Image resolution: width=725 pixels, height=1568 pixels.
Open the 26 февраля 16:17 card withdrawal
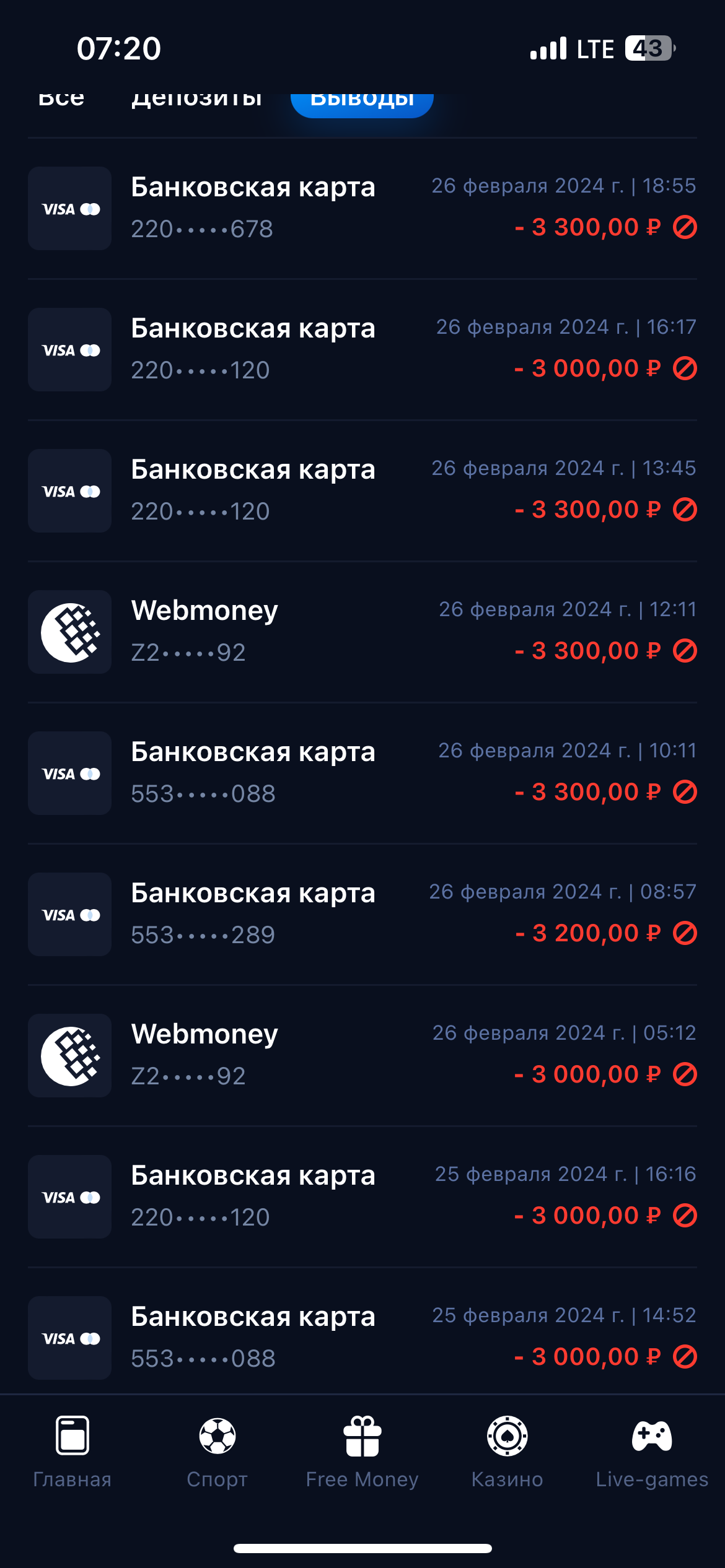[362, 349]
